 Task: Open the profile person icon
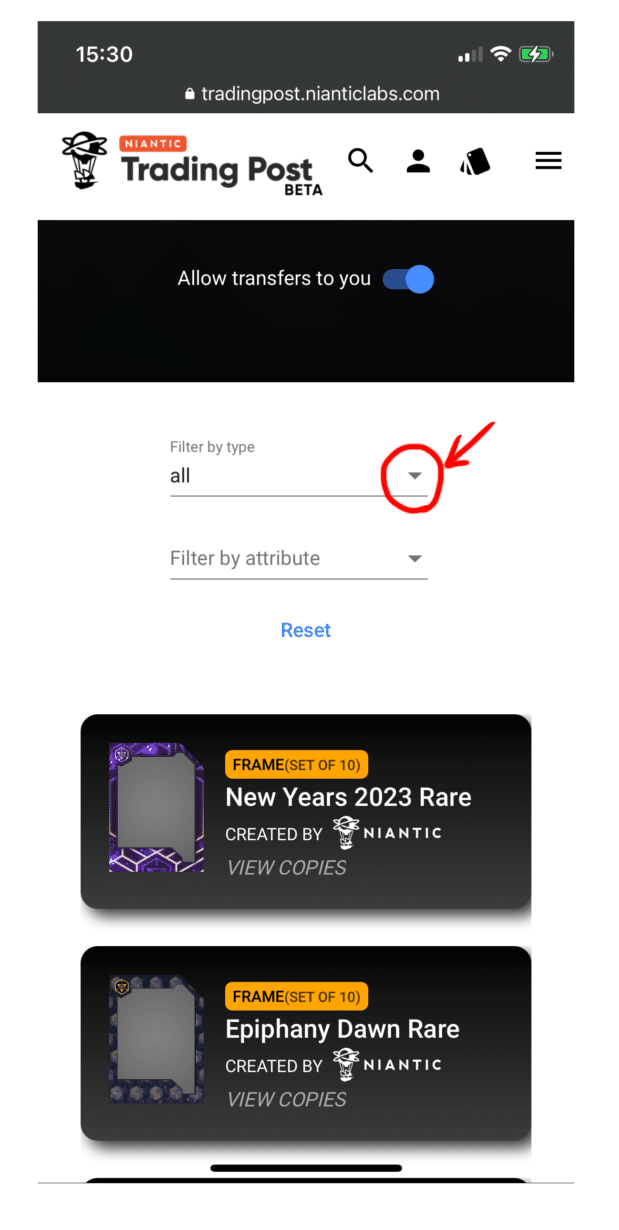point(418,161)
